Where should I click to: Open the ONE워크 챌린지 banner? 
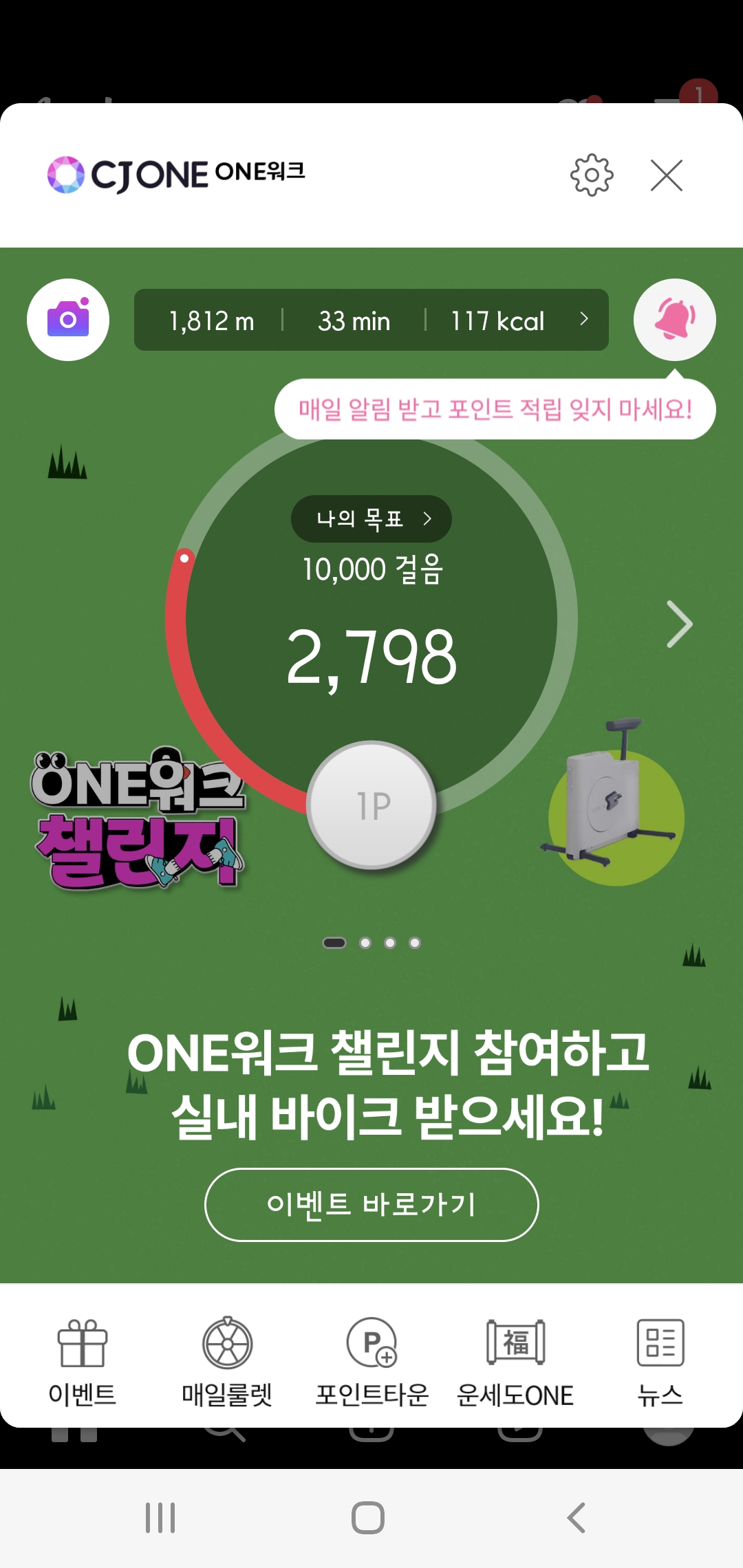point(138,818)
